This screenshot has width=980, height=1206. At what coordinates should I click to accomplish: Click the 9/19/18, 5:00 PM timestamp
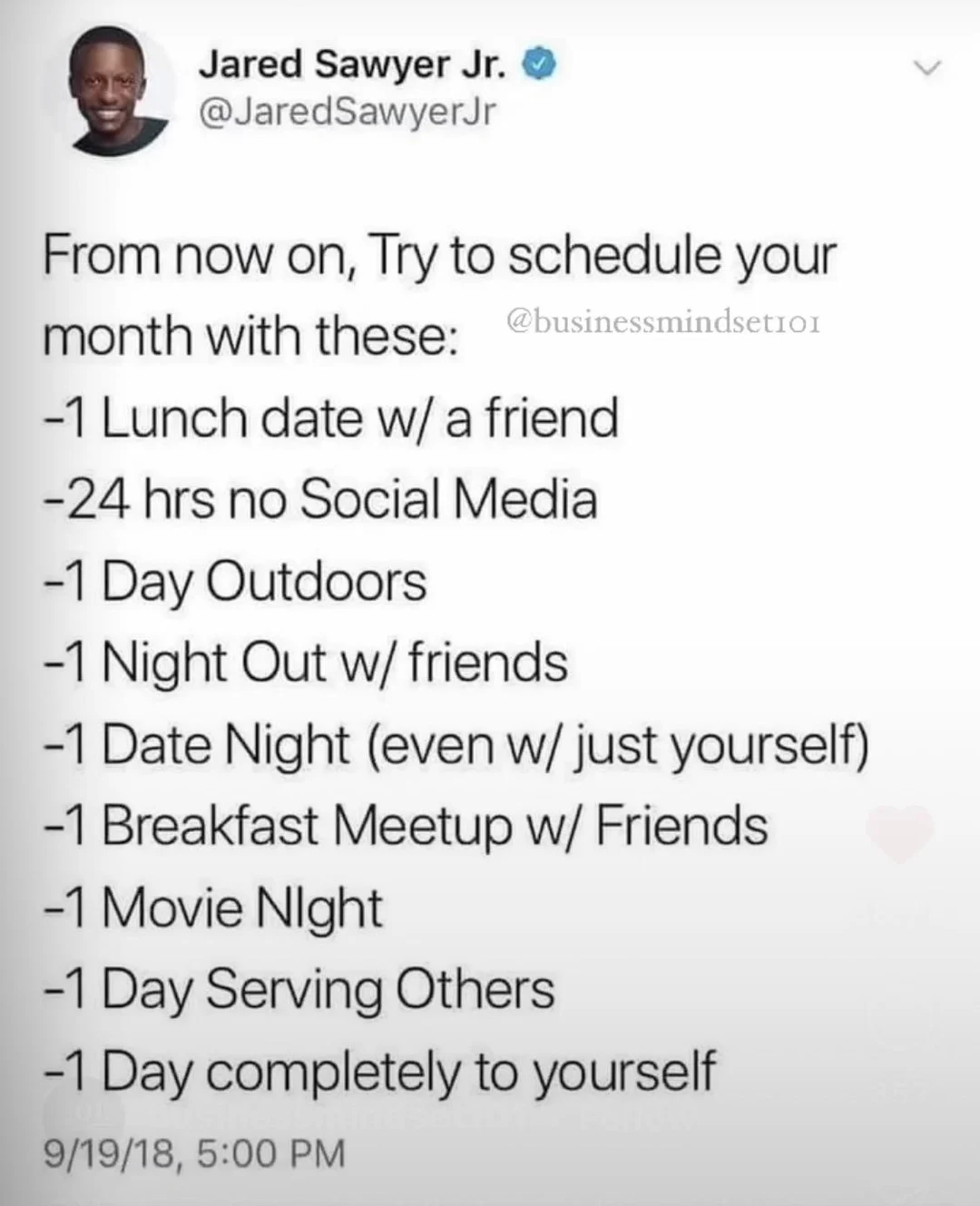click(x=192, y=1155)
